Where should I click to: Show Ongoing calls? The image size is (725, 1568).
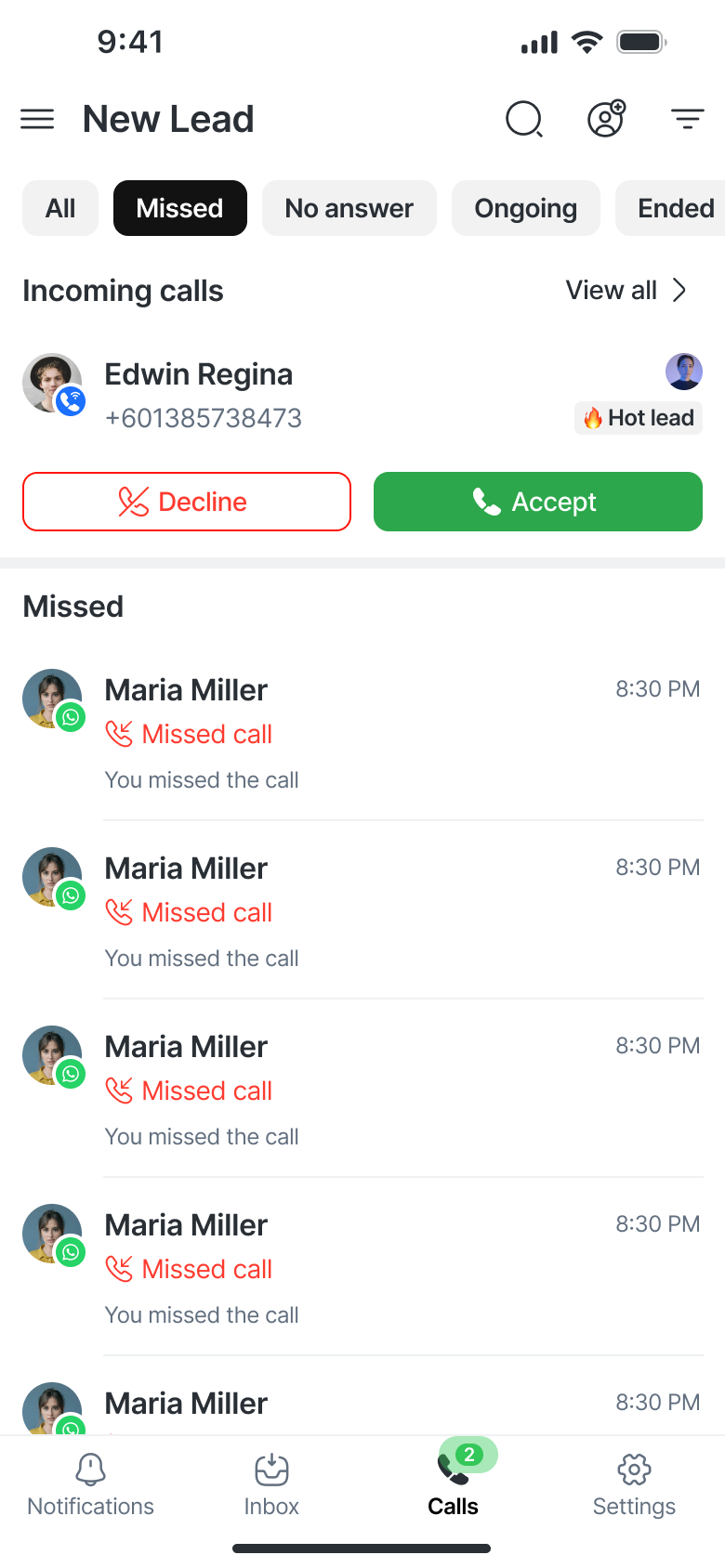click(526, 208)
